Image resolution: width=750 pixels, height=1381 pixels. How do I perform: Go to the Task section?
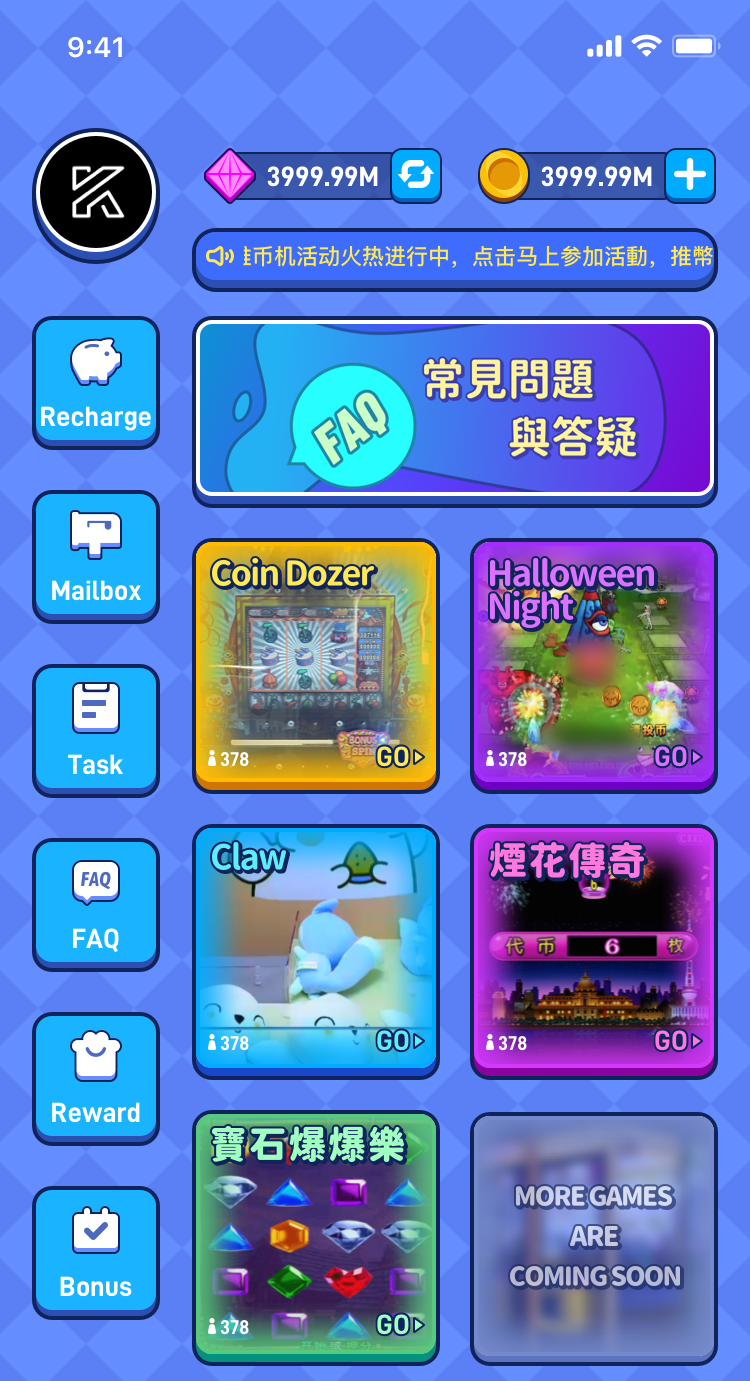[x=96, y=730]
